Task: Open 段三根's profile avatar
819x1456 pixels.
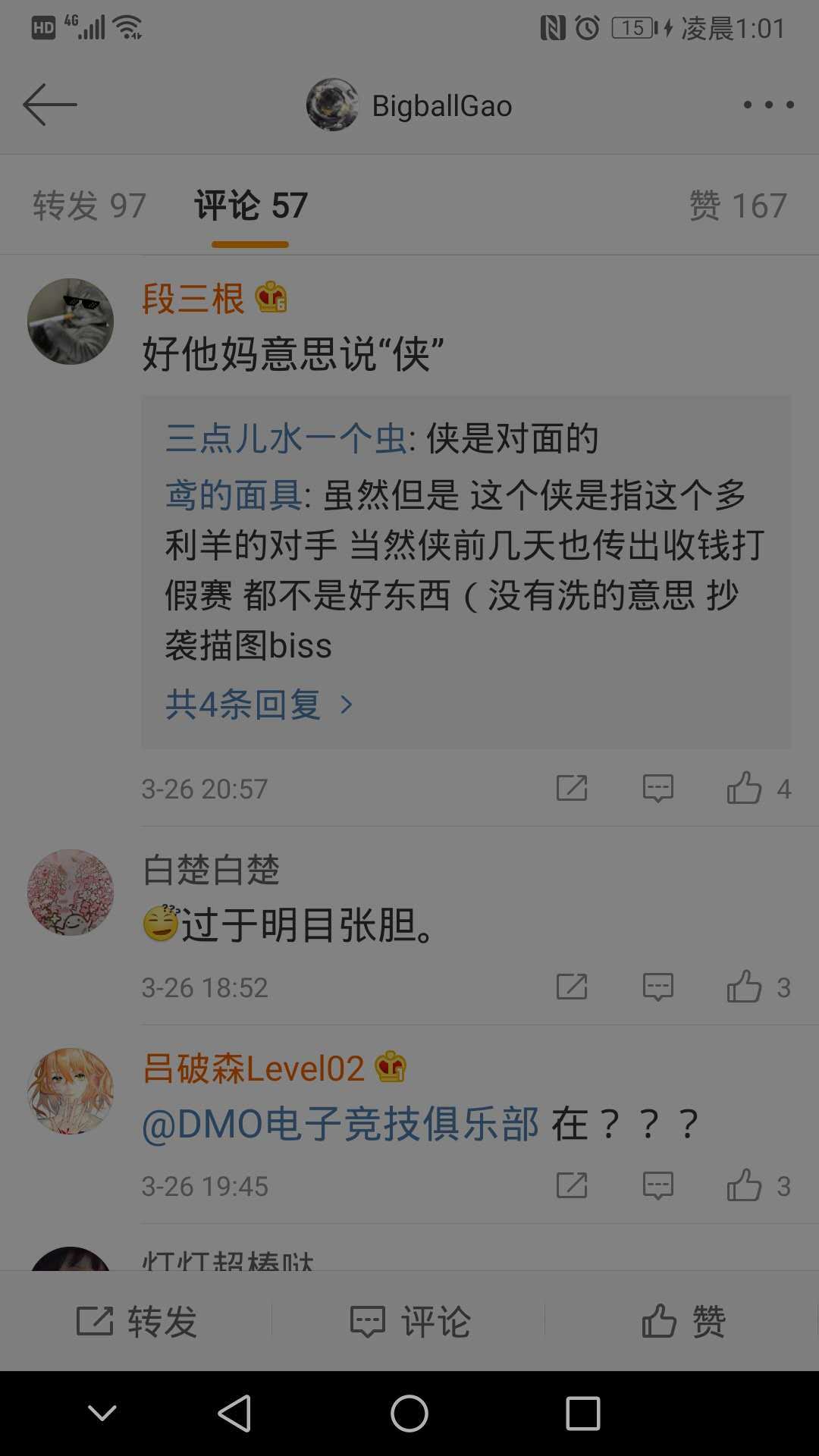Action: click(x=71, y=322)
